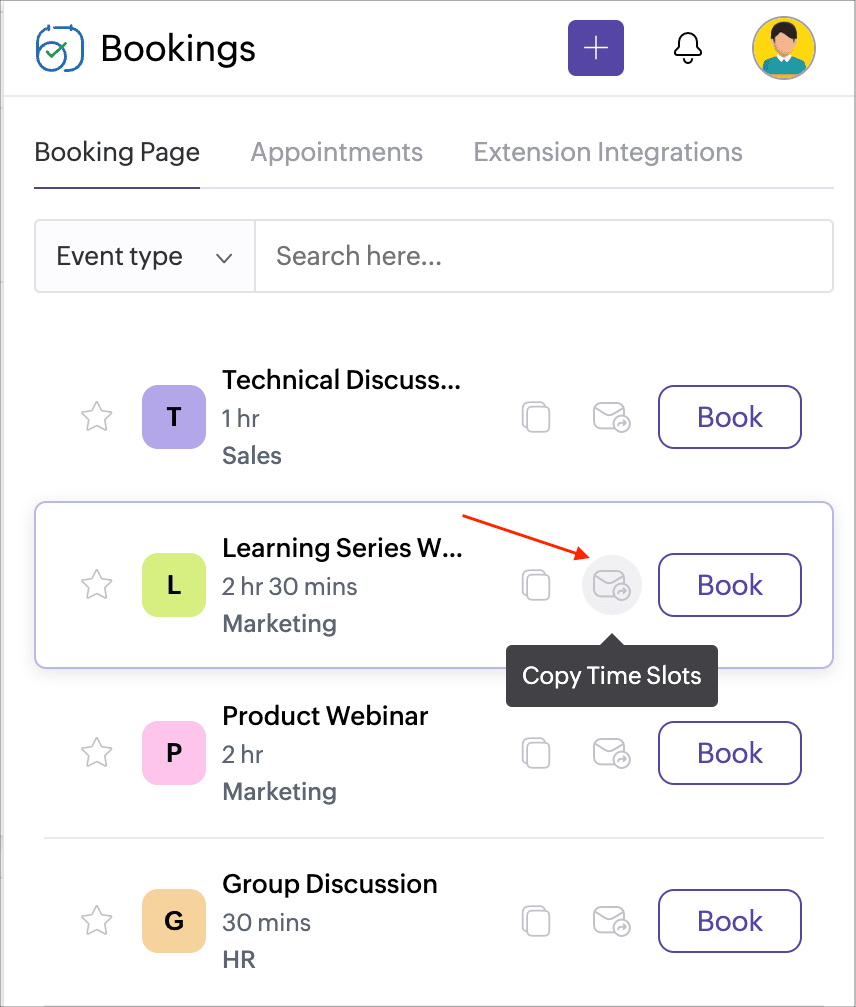Screen dimensions: 856x1007
Task: Star the Technical Discussion event
Action: click(96, 416)
